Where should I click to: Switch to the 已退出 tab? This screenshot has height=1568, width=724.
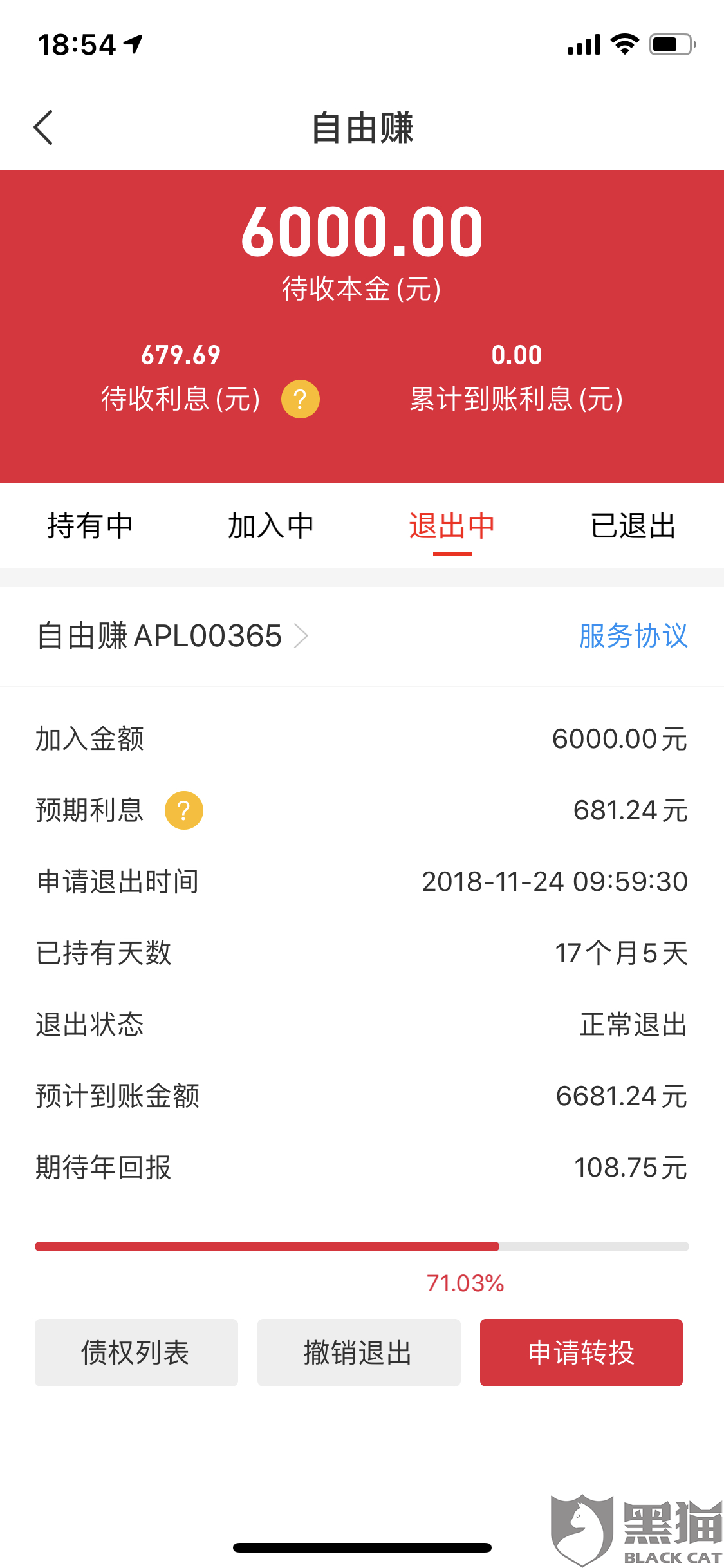(x=633, y=526)
